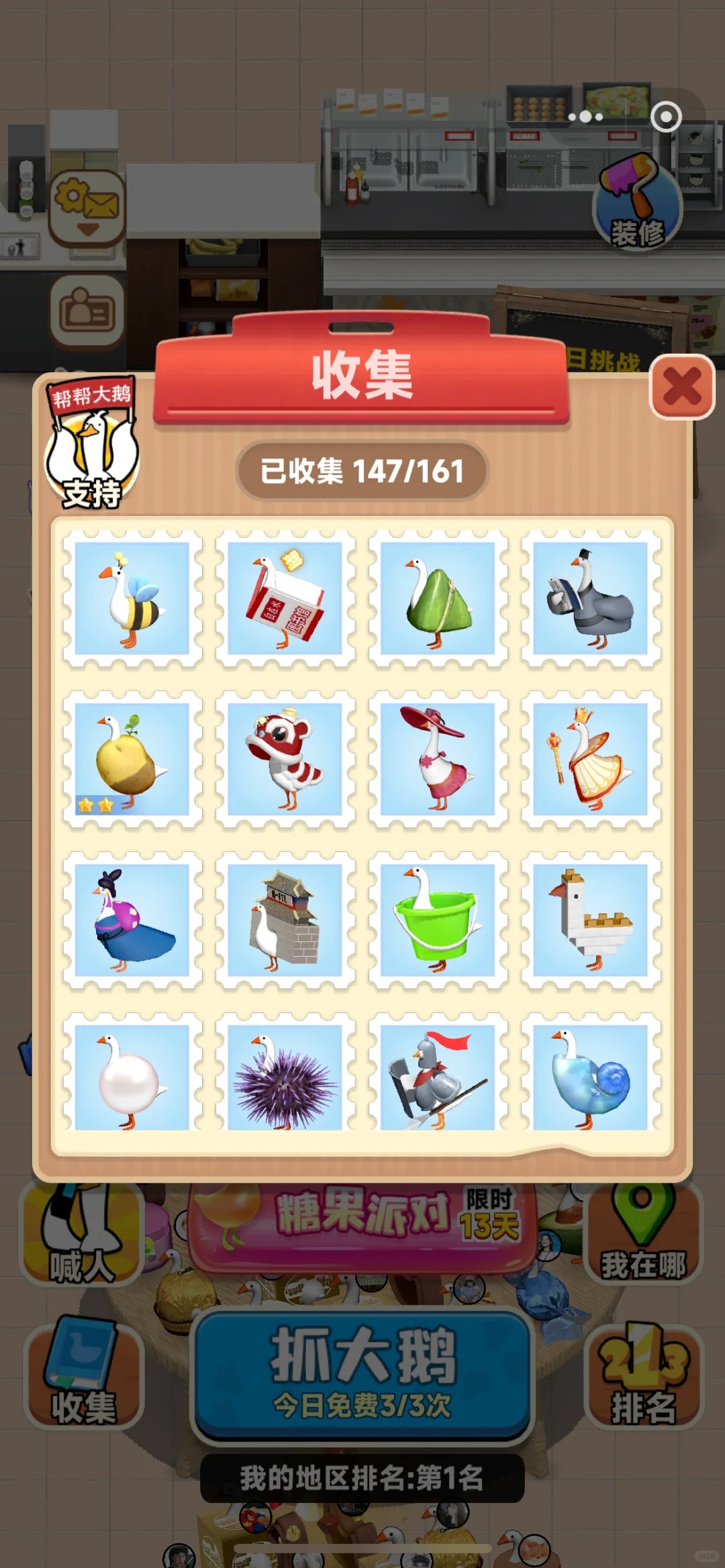This screenshot has width=725, height=1568.
Task: Open the city gate tower goose stamp
Action: pyautogui.click(x=285, y=920)
